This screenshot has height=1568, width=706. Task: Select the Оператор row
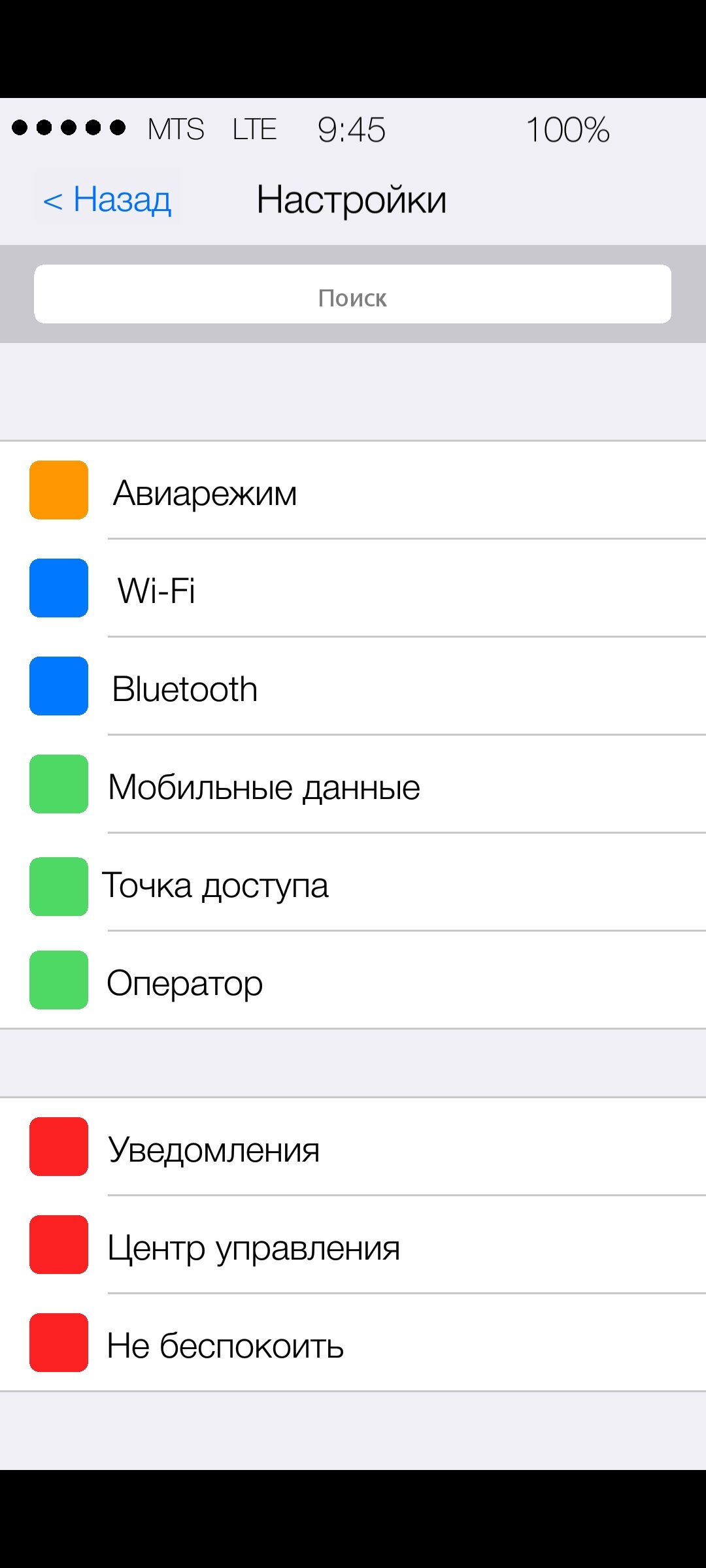point(353,981)
